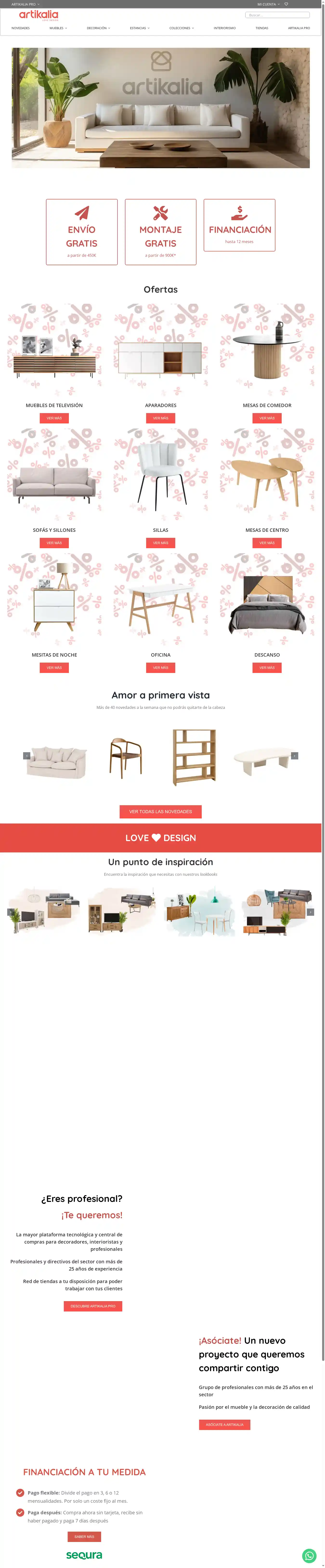Expand the Colecciones menu
The image size is (325, 1568).
(x=181, y=28)
